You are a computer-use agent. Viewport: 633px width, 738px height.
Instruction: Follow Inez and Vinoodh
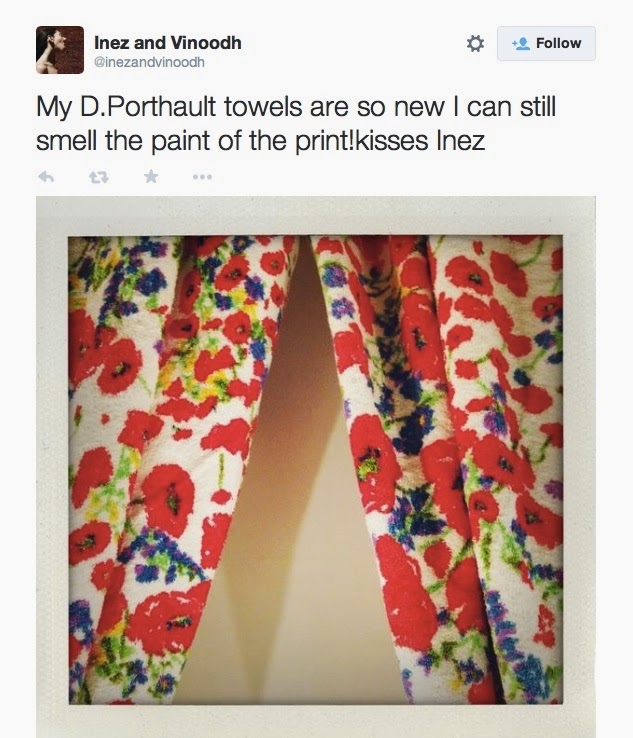pyautogui.click(x=546, y=43)
